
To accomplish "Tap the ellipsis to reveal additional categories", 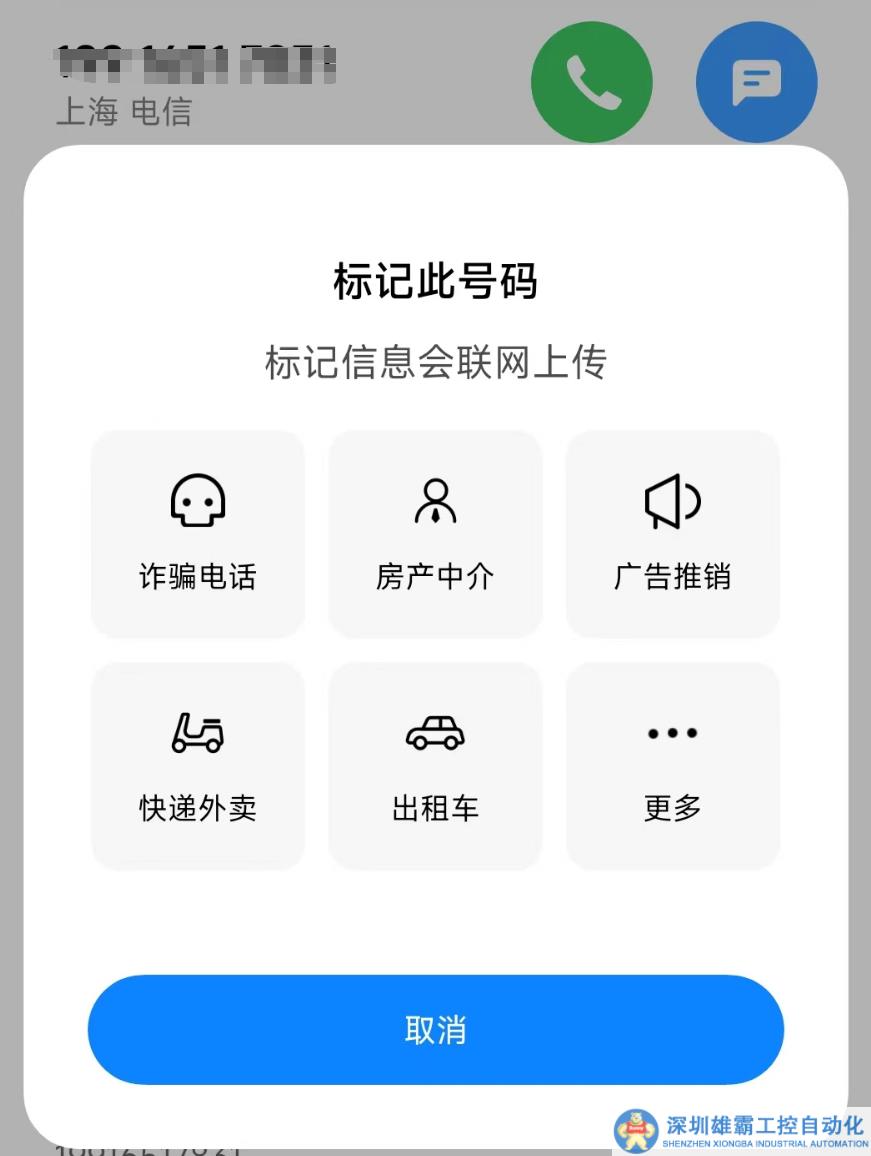I will (672, 733).
